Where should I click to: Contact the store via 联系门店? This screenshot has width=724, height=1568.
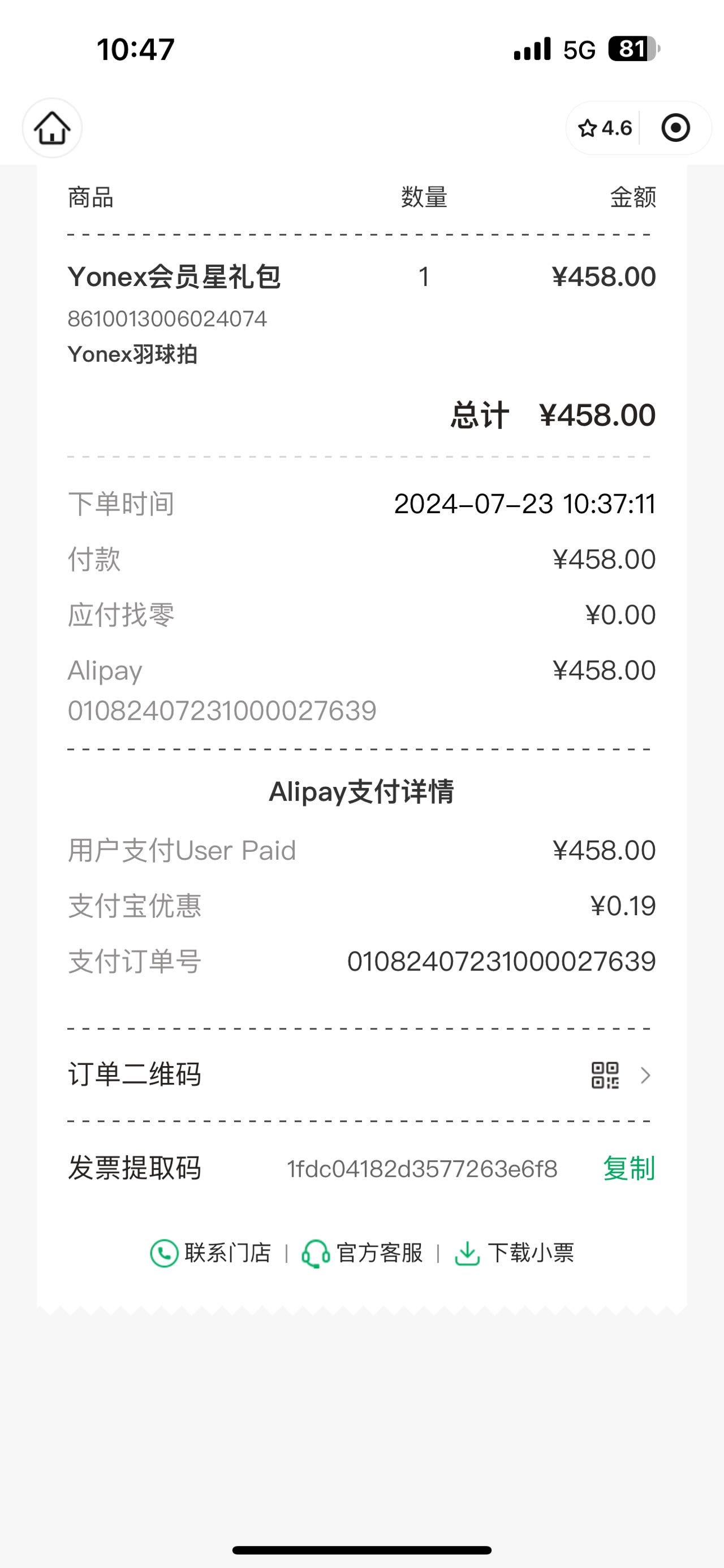click(210, 1253)
